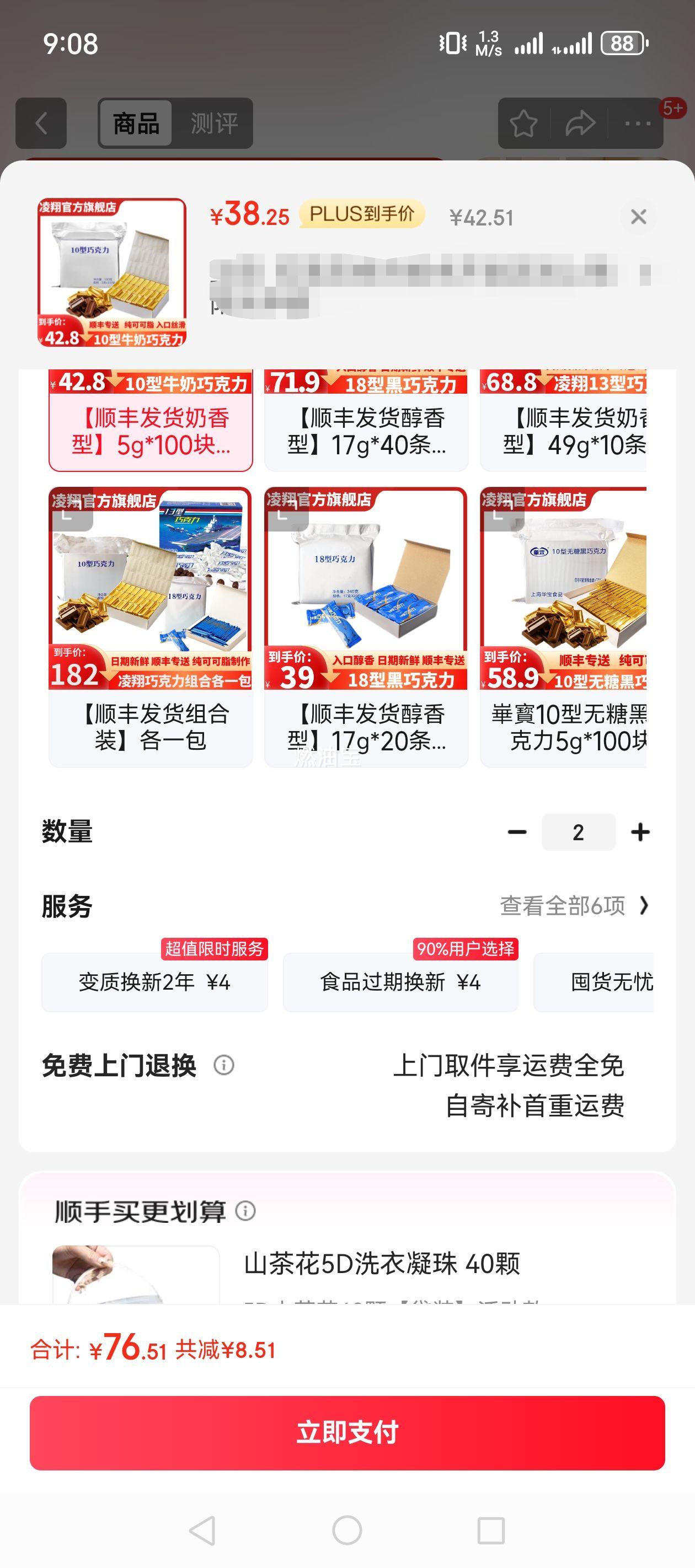
Task: Increase quantity with the plus button
Action: 640,832
